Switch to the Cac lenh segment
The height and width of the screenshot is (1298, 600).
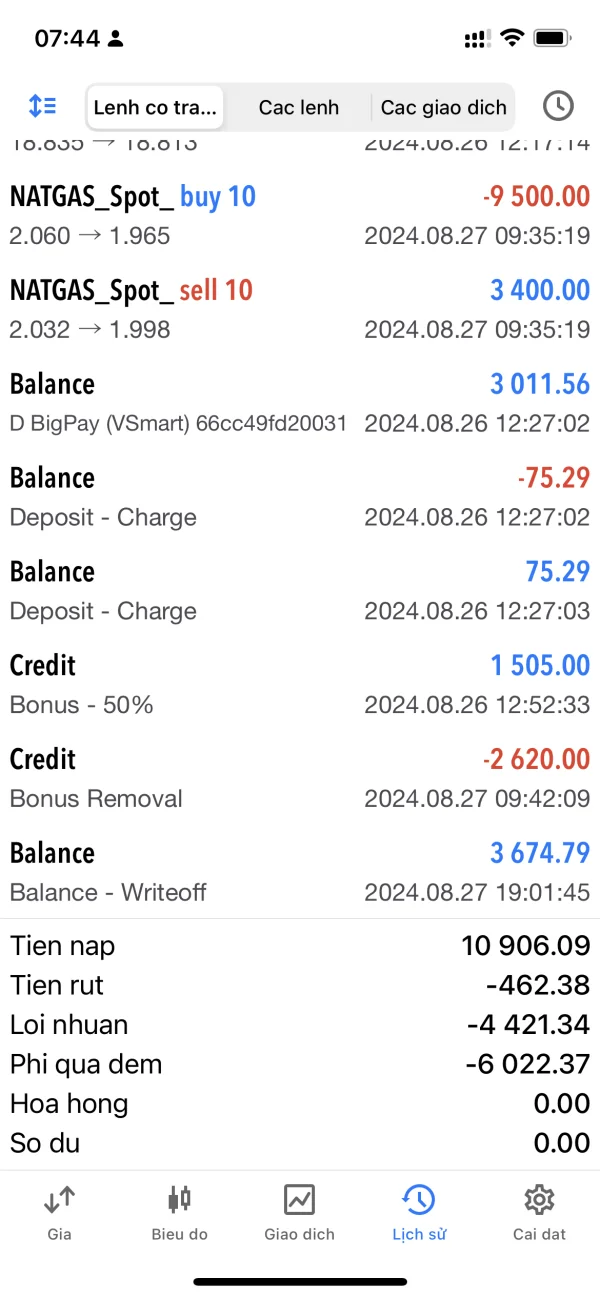pyautogui.click(x=298, y=107)
